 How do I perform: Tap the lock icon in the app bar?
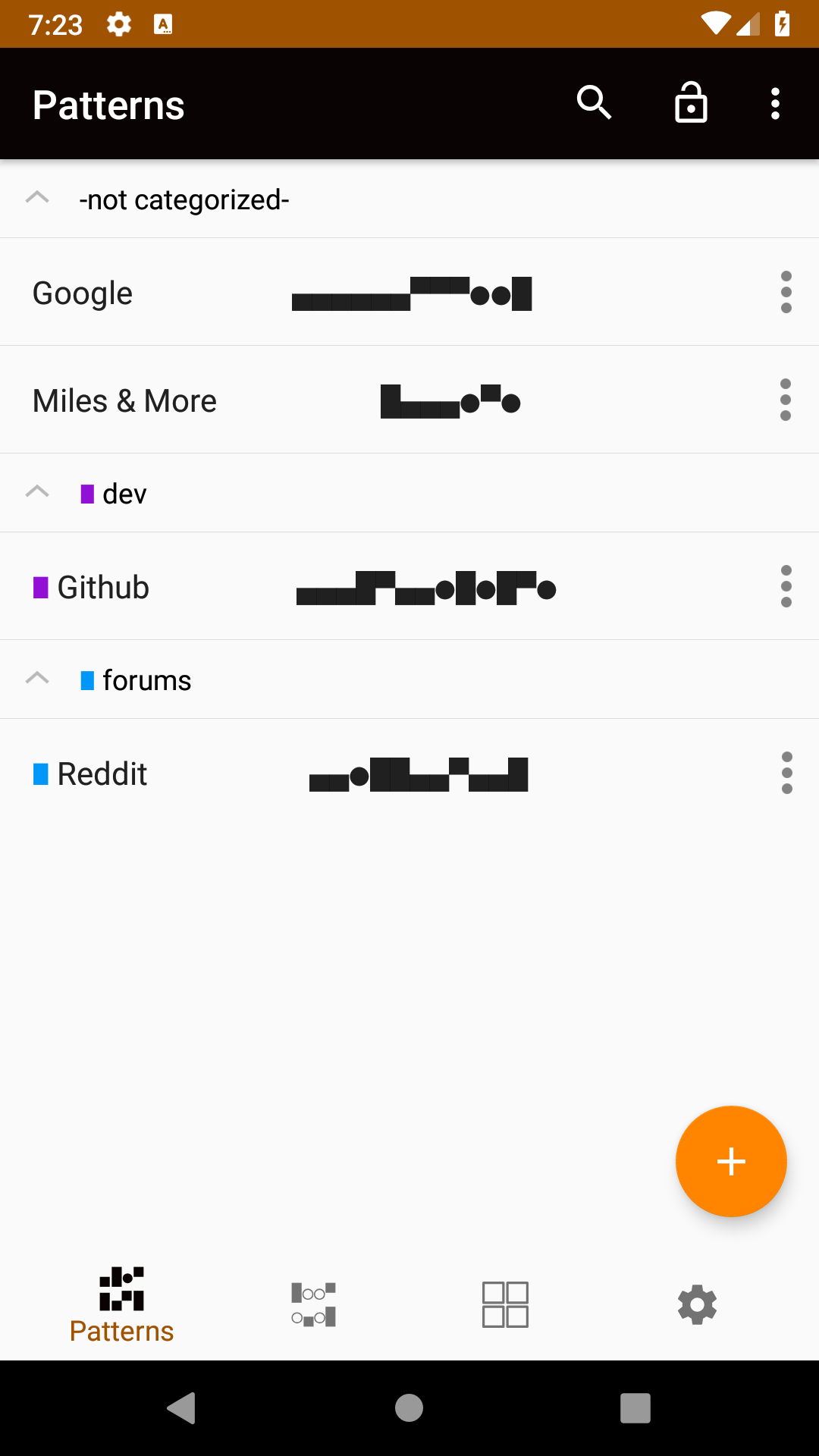tap(691, 103)
